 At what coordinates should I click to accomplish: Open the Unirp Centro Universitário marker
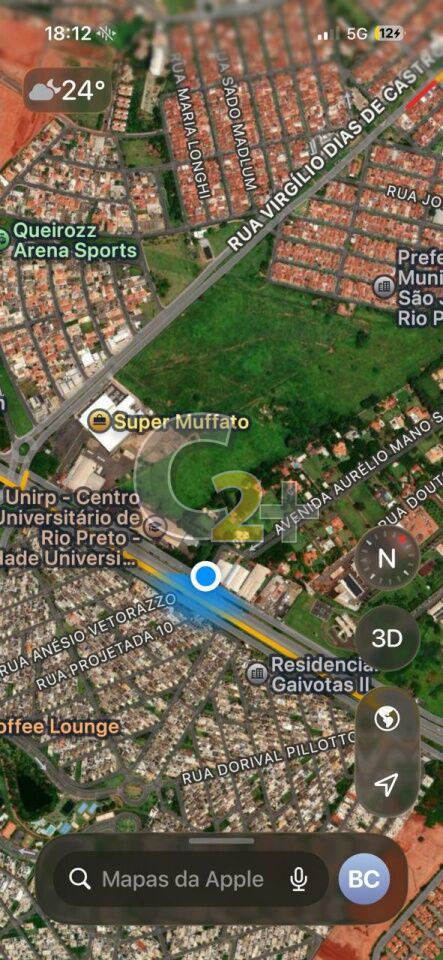[x=155, y=525]
